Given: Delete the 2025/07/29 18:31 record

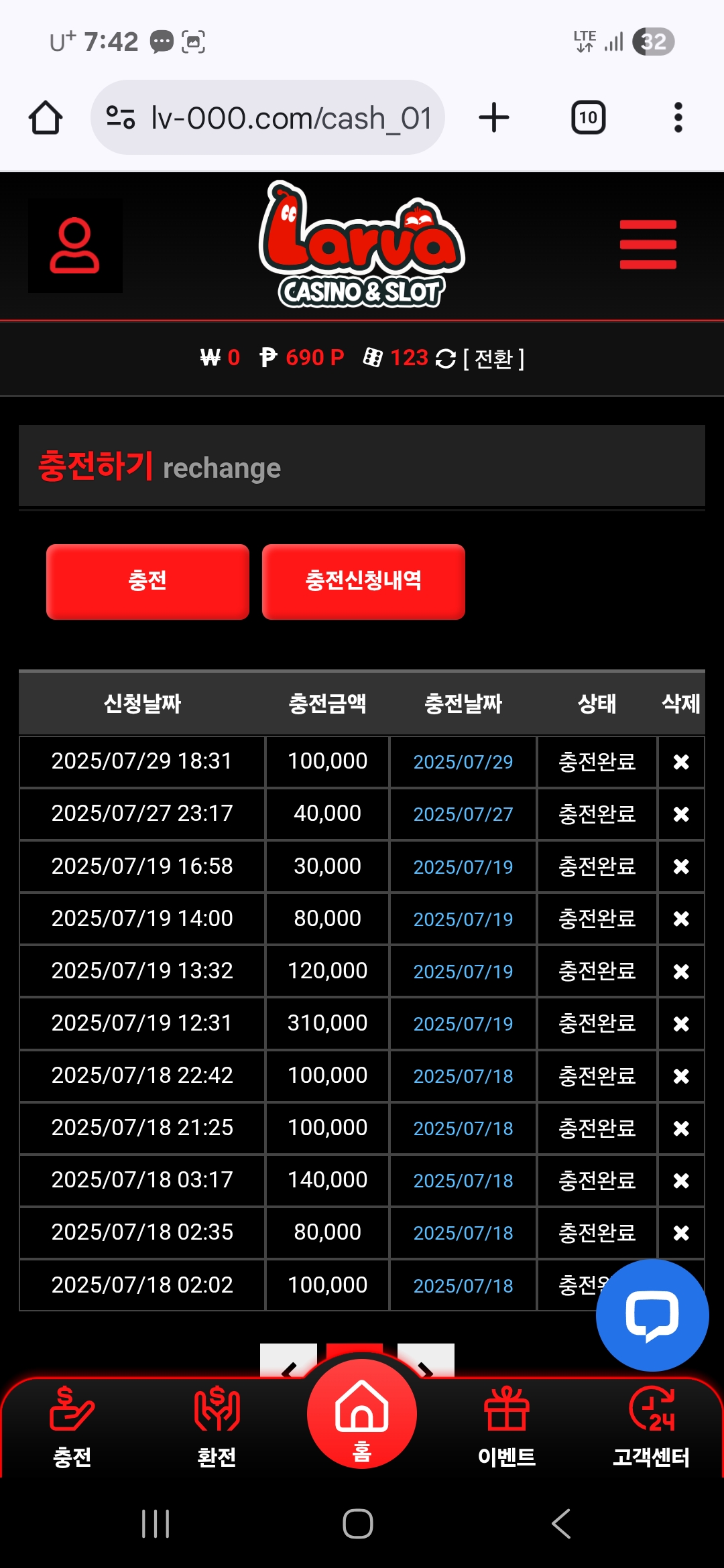Looking at the screenshot, I should (681, 762).
